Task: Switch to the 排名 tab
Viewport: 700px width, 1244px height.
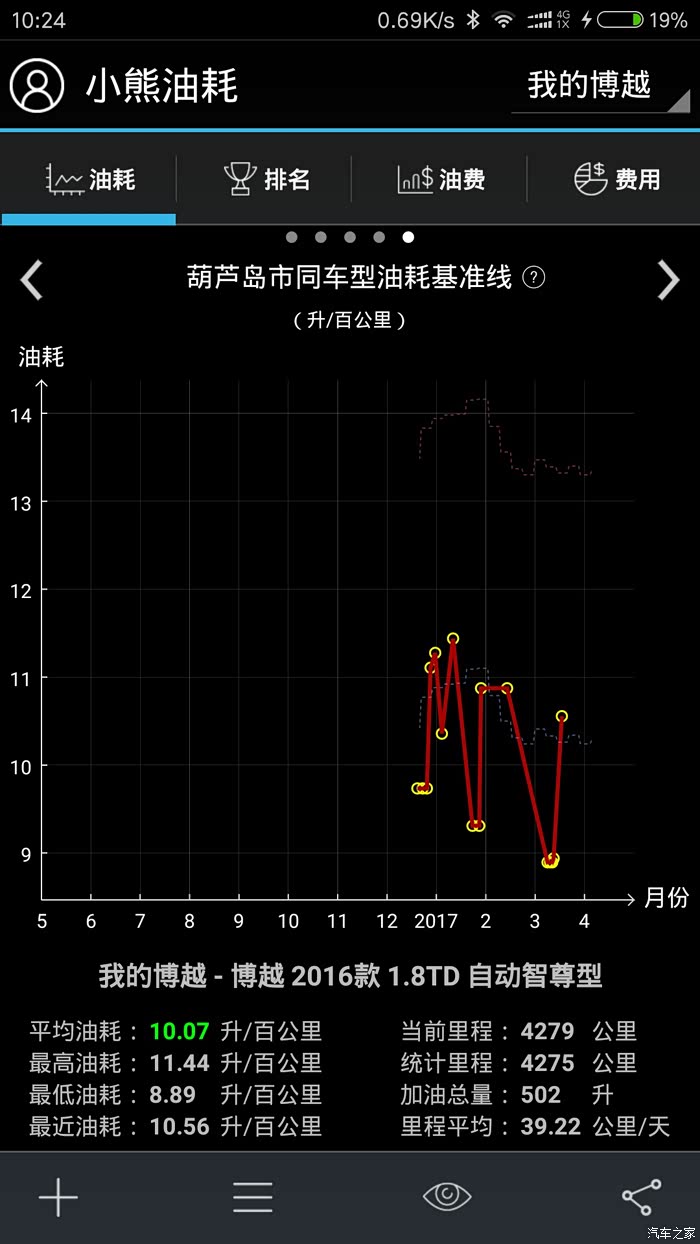Action: pyautogui.click(x=266, y=180)
